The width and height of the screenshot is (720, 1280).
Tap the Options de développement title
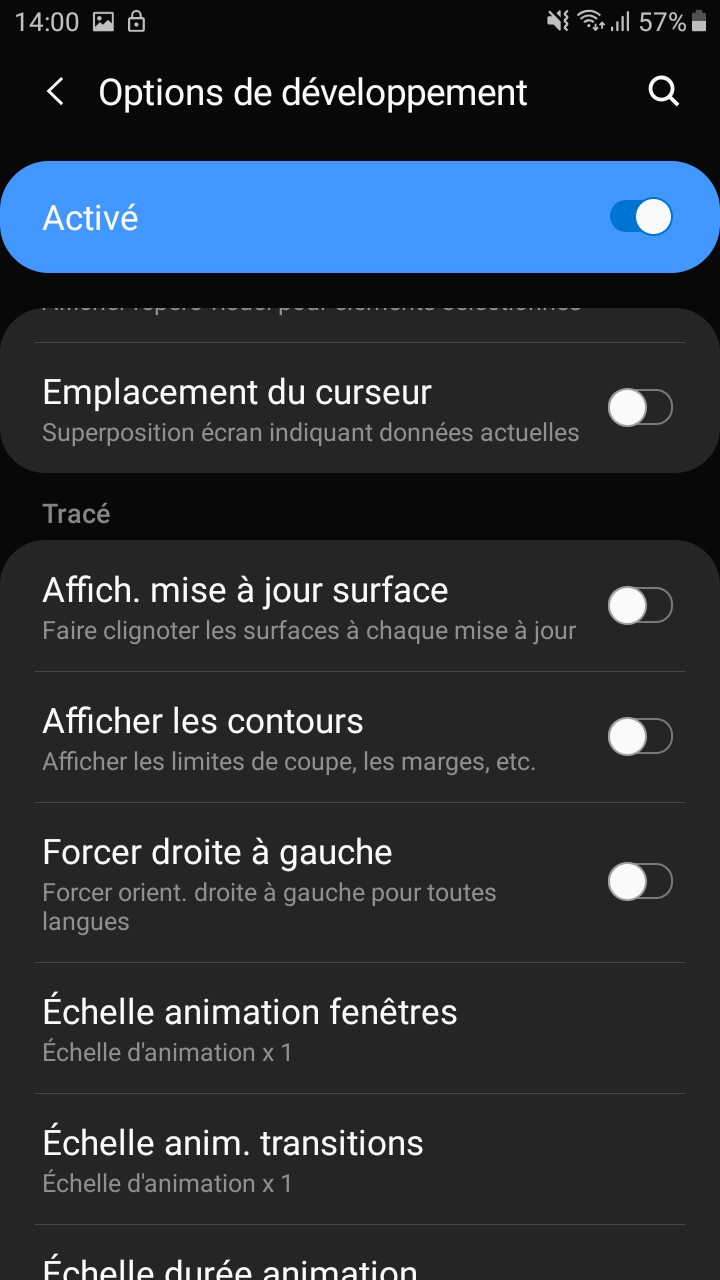[312, 92]
